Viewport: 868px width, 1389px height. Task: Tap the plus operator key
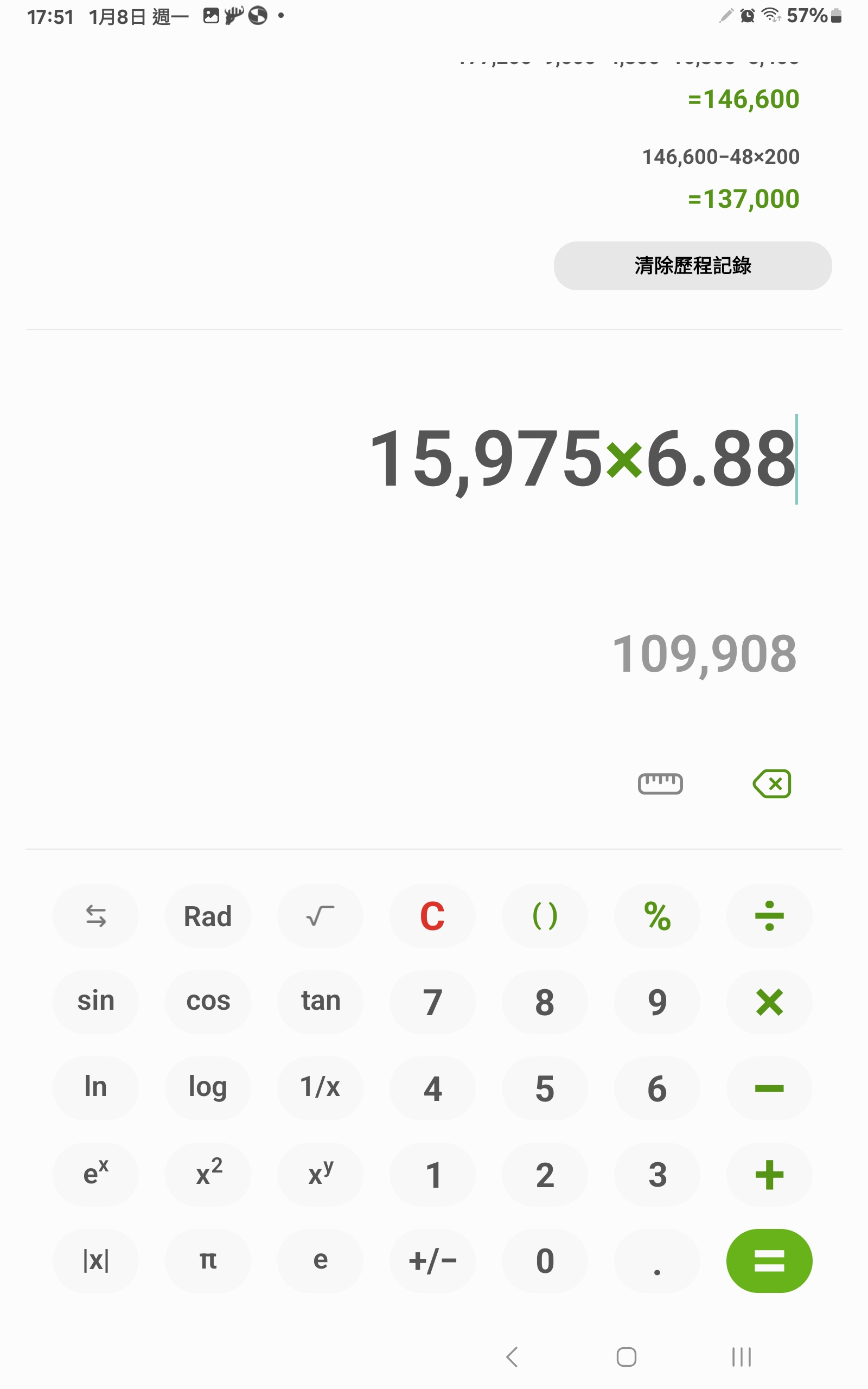click(769, 1174)
